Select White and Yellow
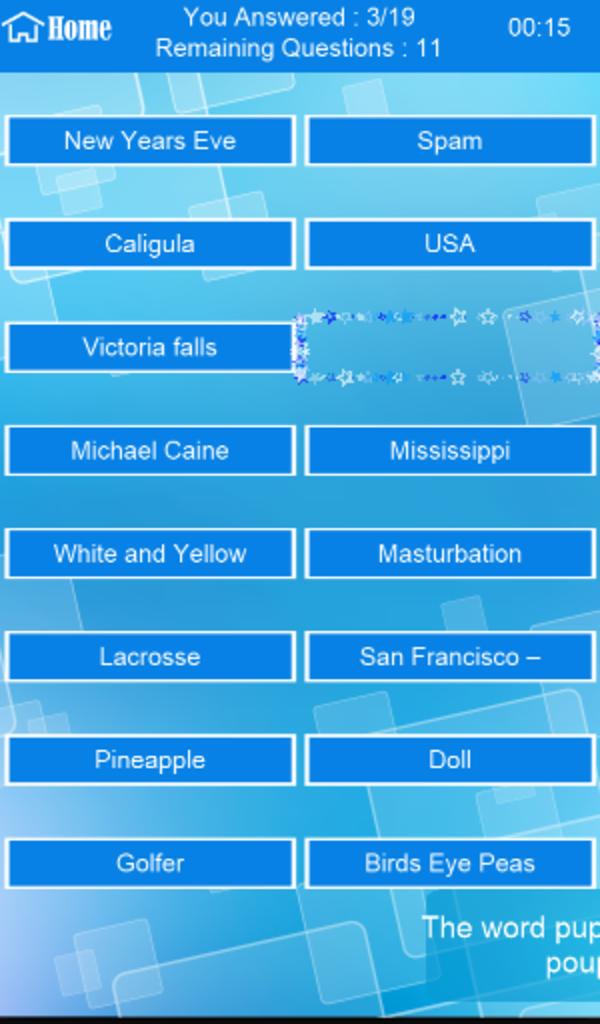 (x=150, y=553)
